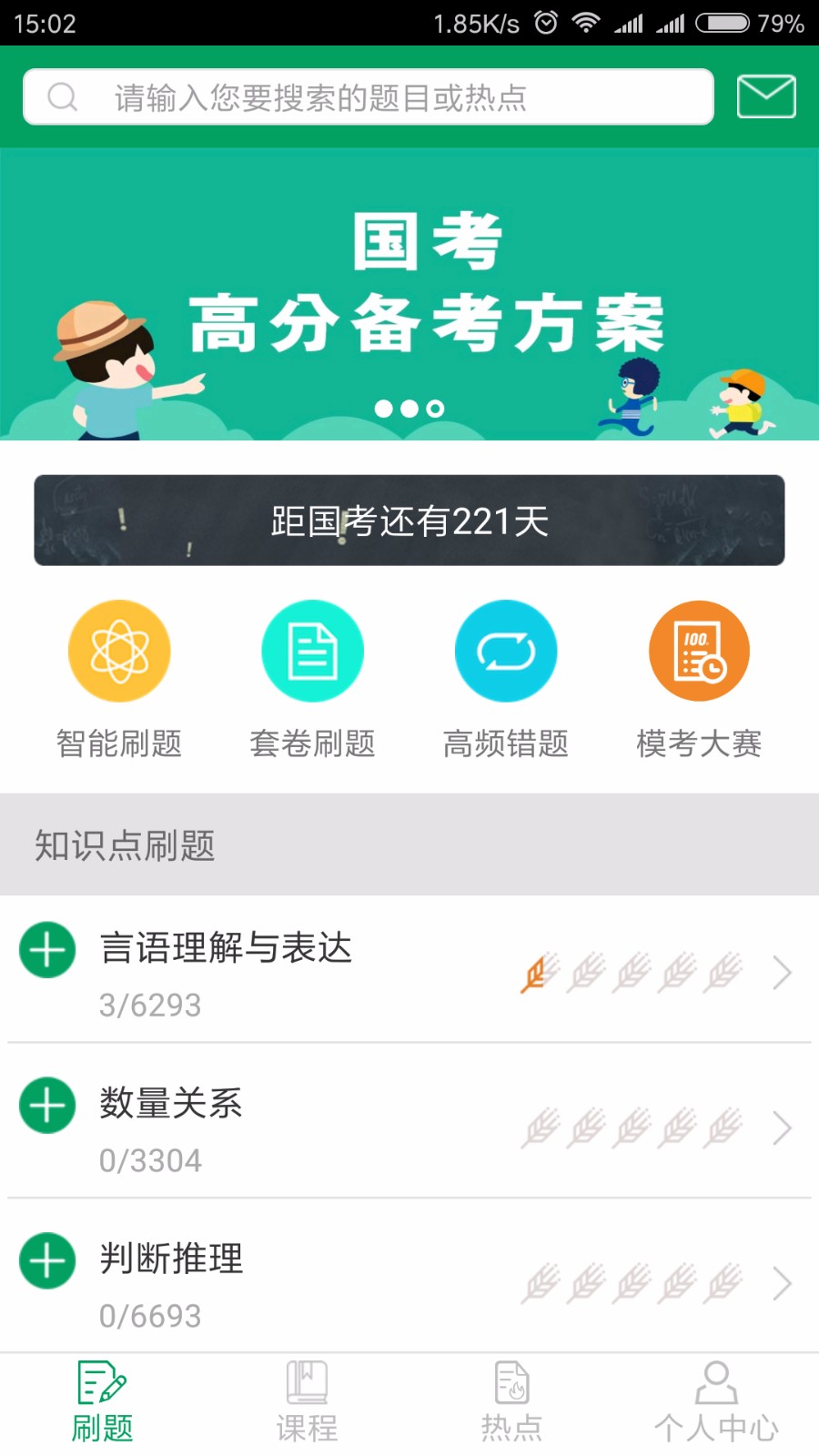Viewport: 819px width, 1456px height.
Task: Enter the 模考大赛 mock exam
Action: click(x=699, y=652)
